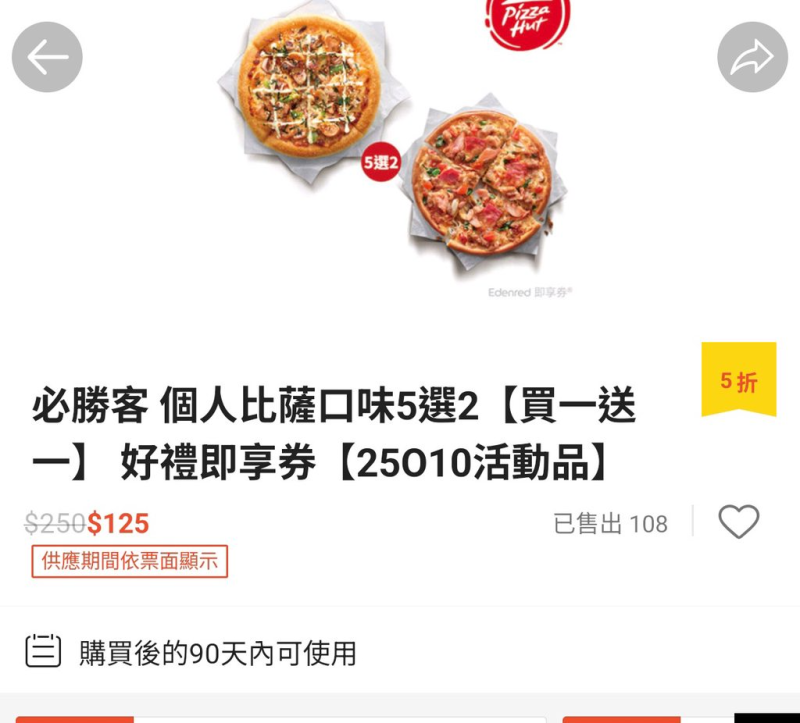This screenshot has width=800, height=723.
Task: Go back using the arrow button
Action: coord(47,58)
